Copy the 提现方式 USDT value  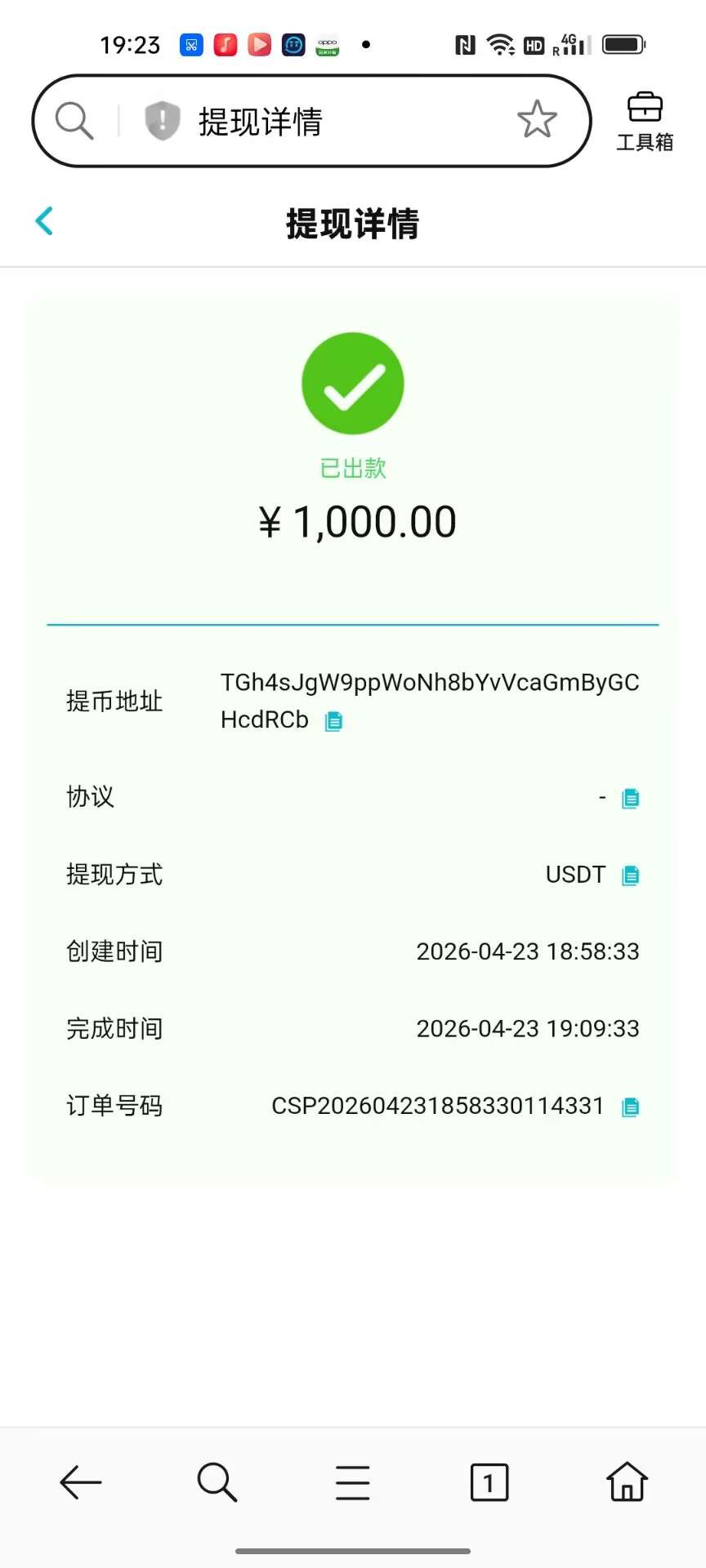(x=630, y=875)
